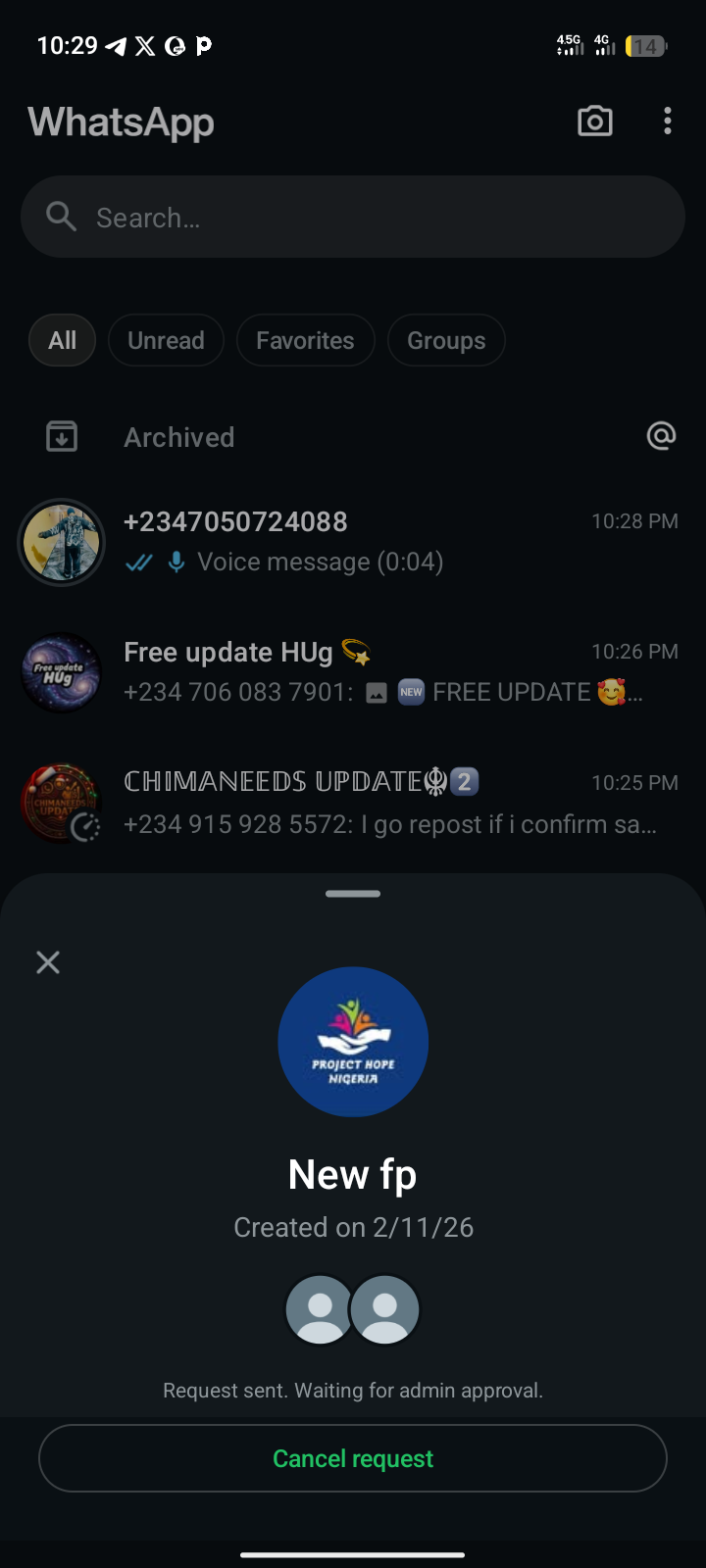Viewport: 706px width, 1568px height.
Task: Cancel the group join request
Action: tap(353, 1458)
